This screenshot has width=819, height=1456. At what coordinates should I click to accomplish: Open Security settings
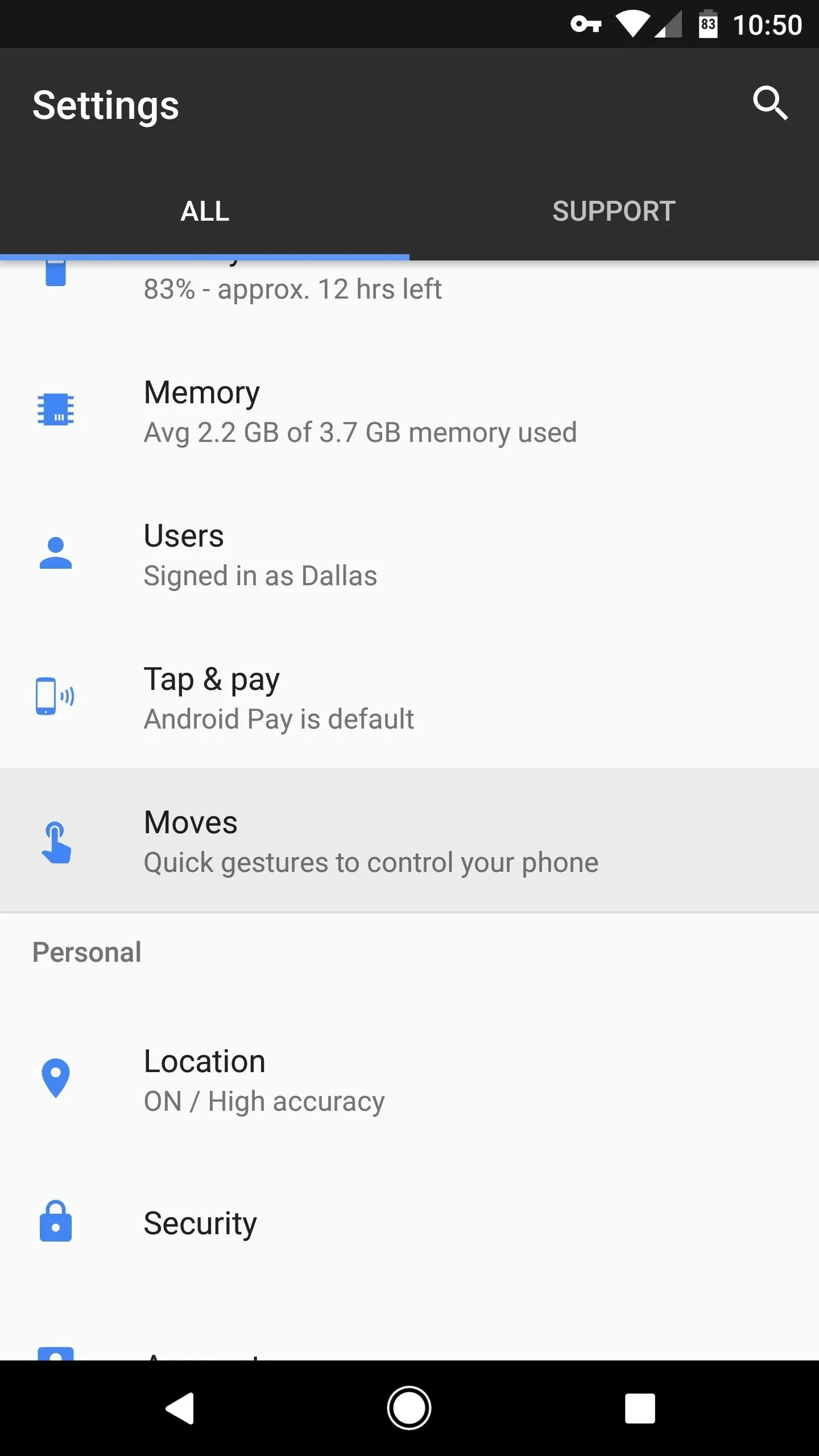[x=409, y=1223]
